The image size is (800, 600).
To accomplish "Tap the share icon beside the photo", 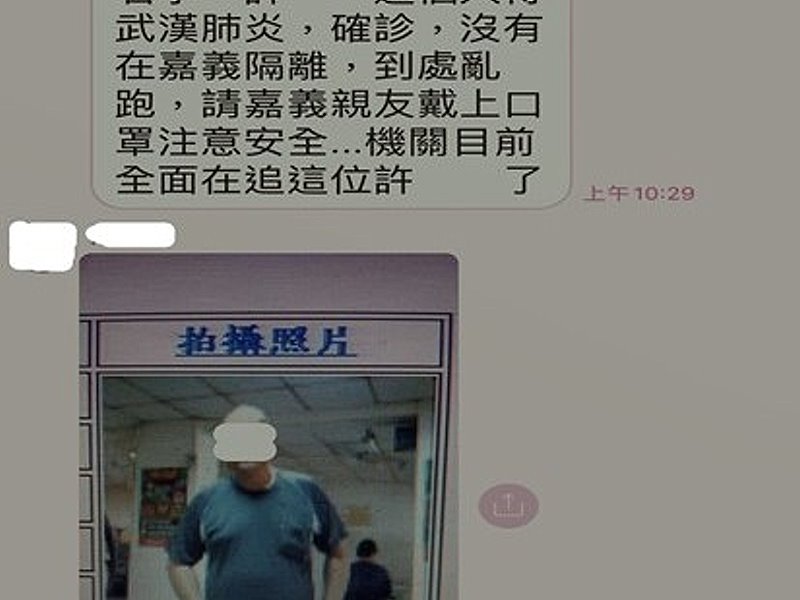I will (508, 506).
